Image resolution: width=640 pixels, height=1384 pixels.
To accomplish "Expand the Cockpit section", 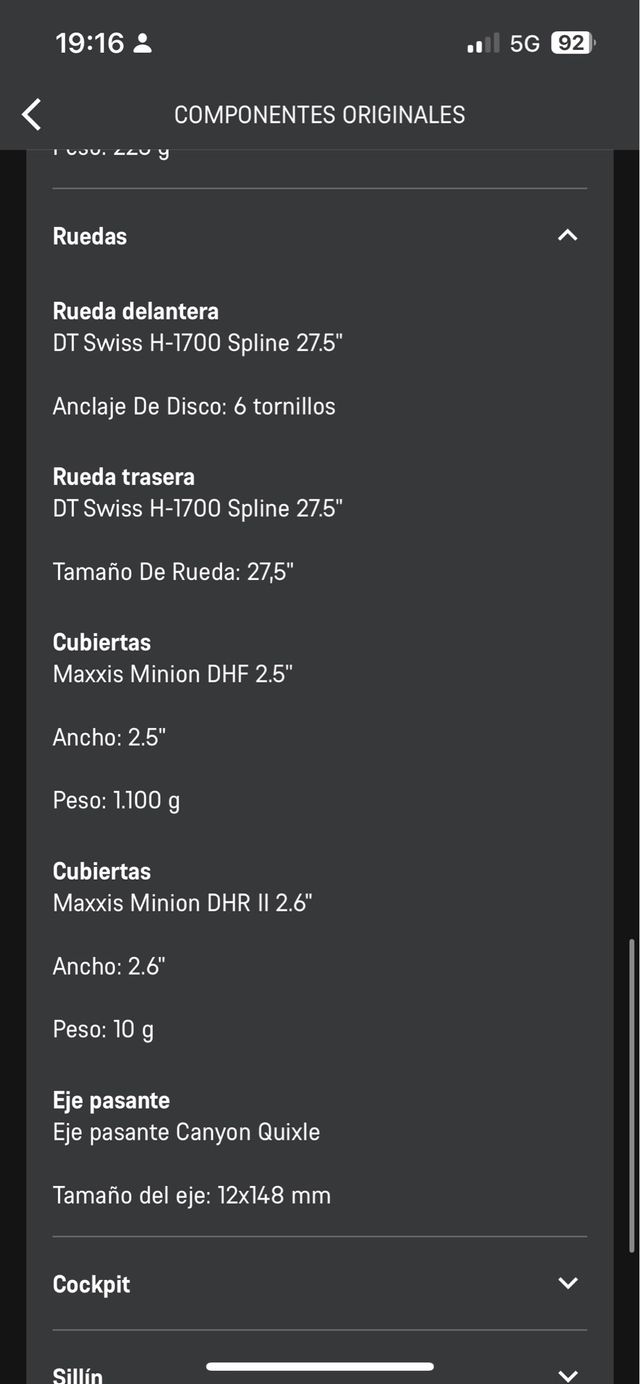I will click(x=567, y=1283).
